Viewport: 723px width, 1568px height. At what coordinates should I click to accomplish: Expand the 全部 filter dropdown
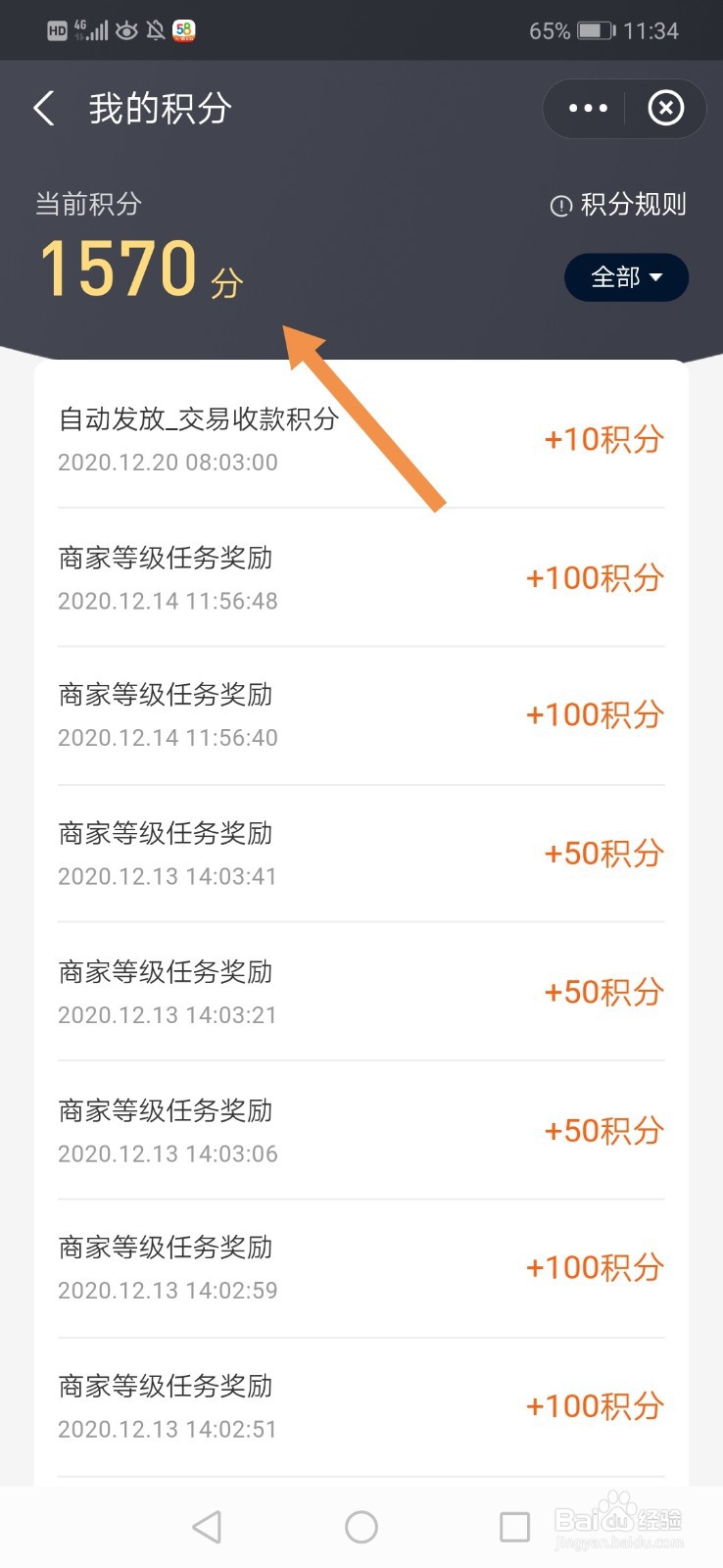coord(626,277)
